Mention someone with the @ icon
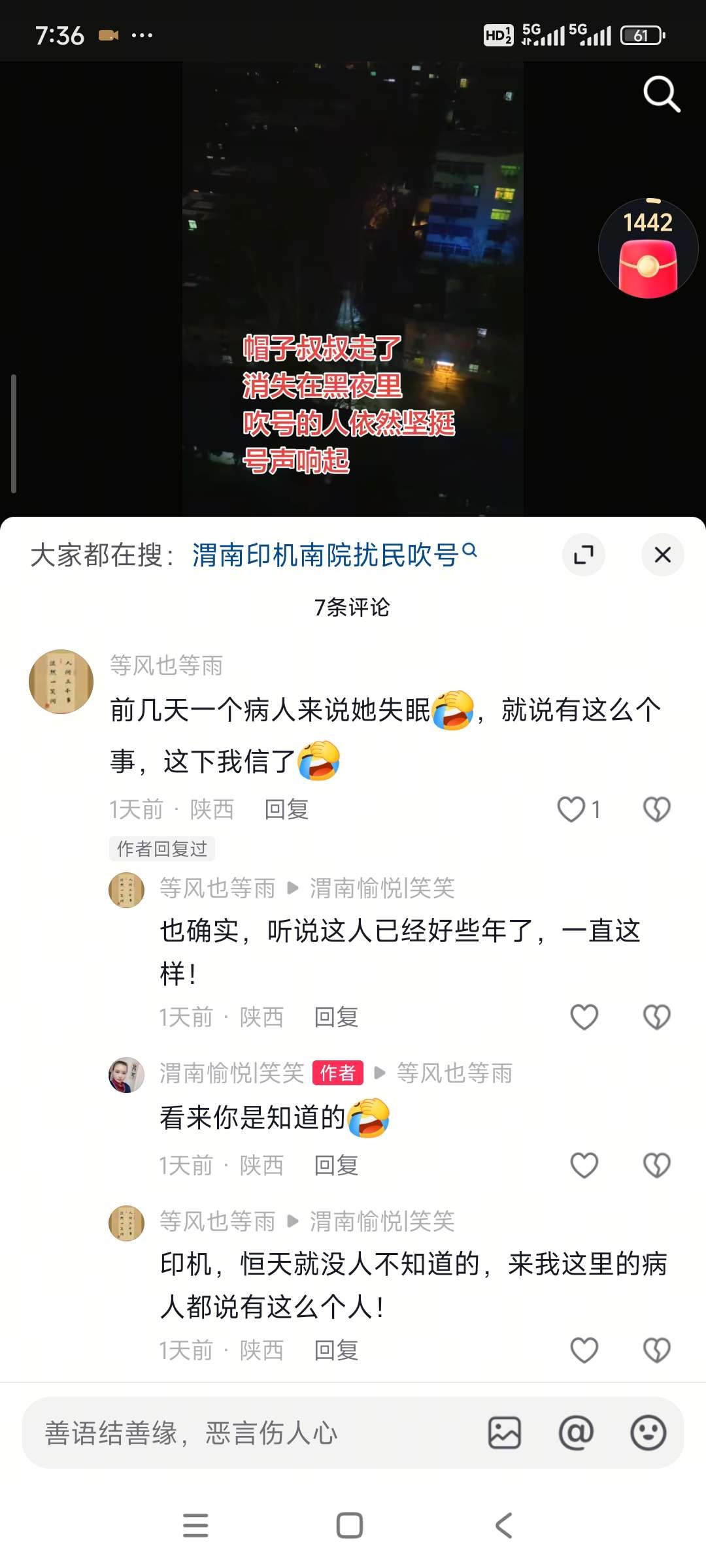This screenshot has width=706, height=1568. [x=576, y=1433]
